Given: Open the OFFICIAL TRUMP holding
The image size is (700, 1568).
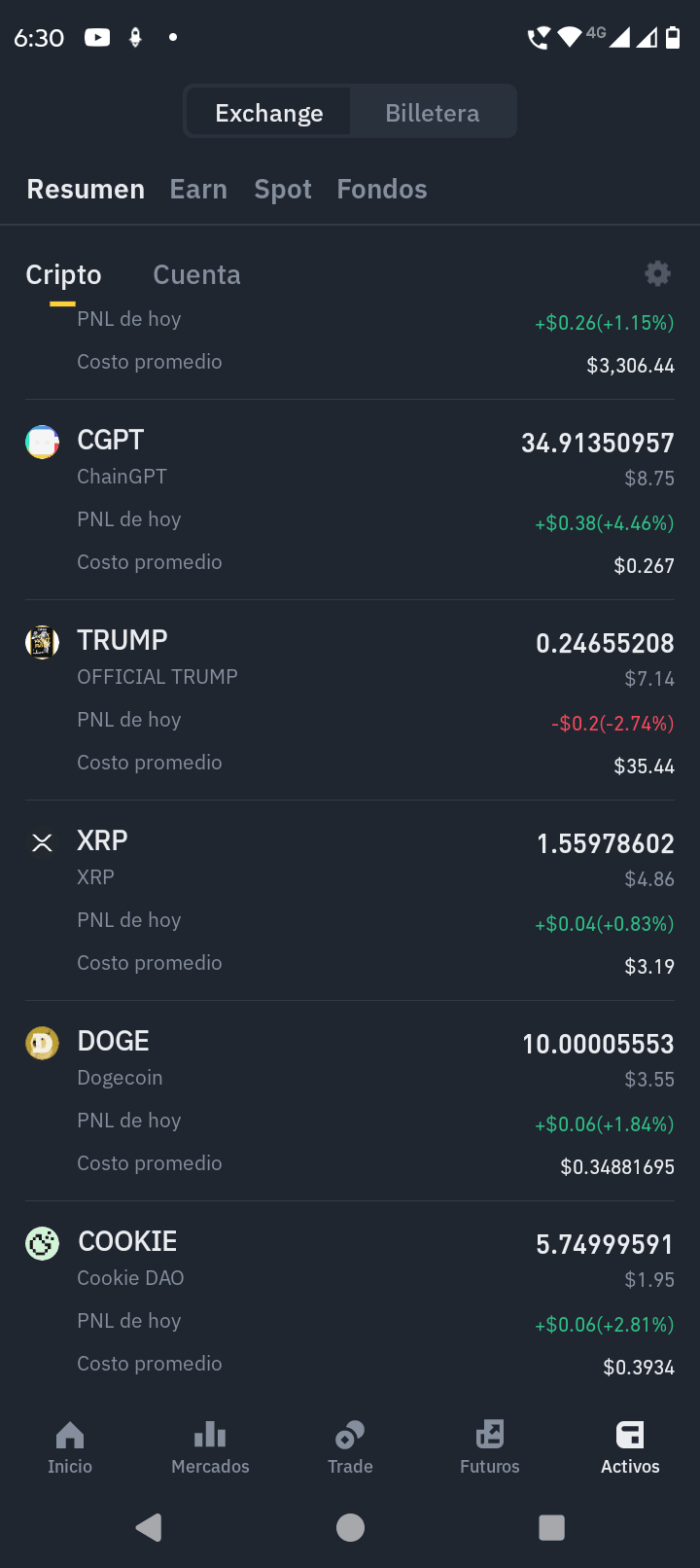Looking at the screenshot, I should [x=350, y=700].
